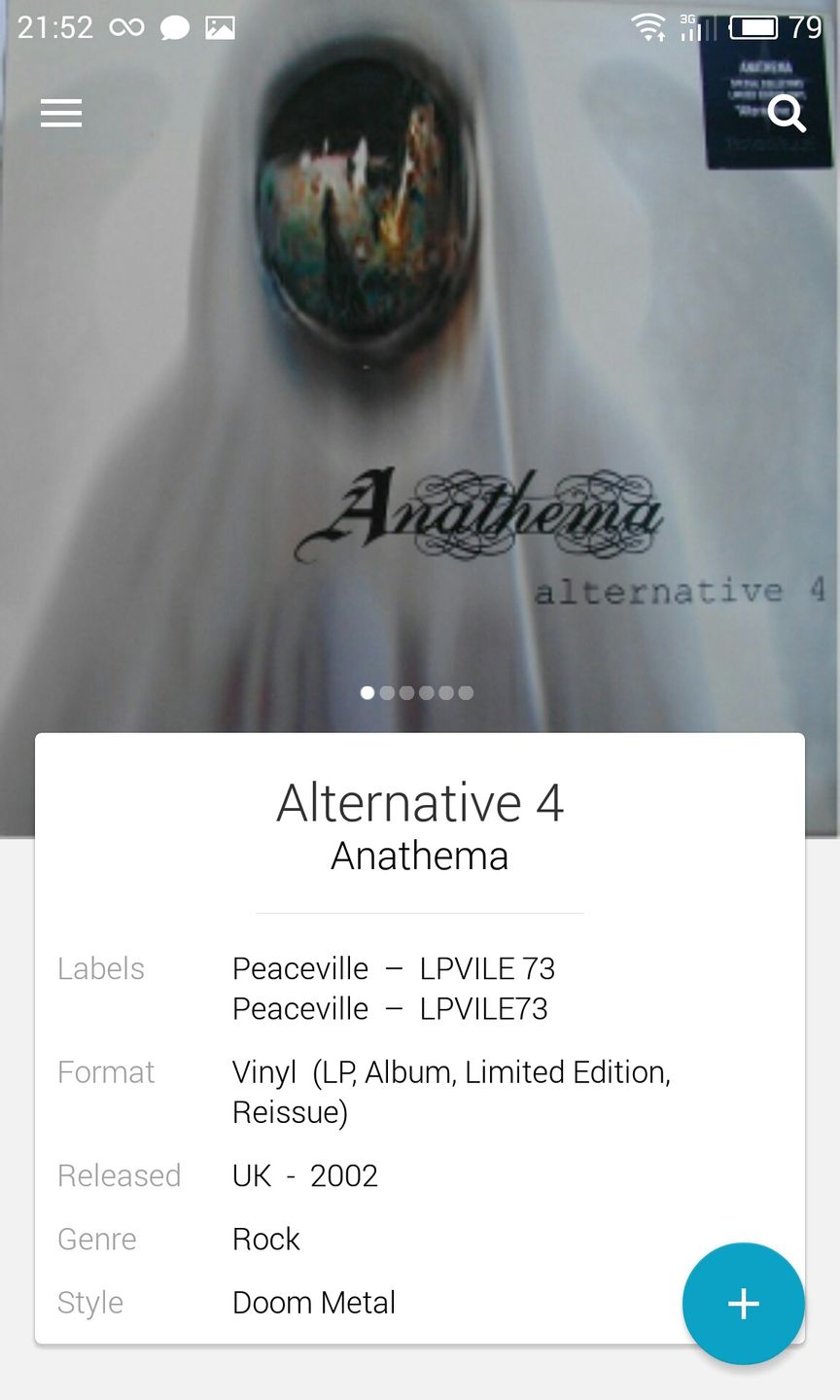The height and width of the screenshot is (1400, 840).
Task: Open the search icon
Action: pos(786,114)
